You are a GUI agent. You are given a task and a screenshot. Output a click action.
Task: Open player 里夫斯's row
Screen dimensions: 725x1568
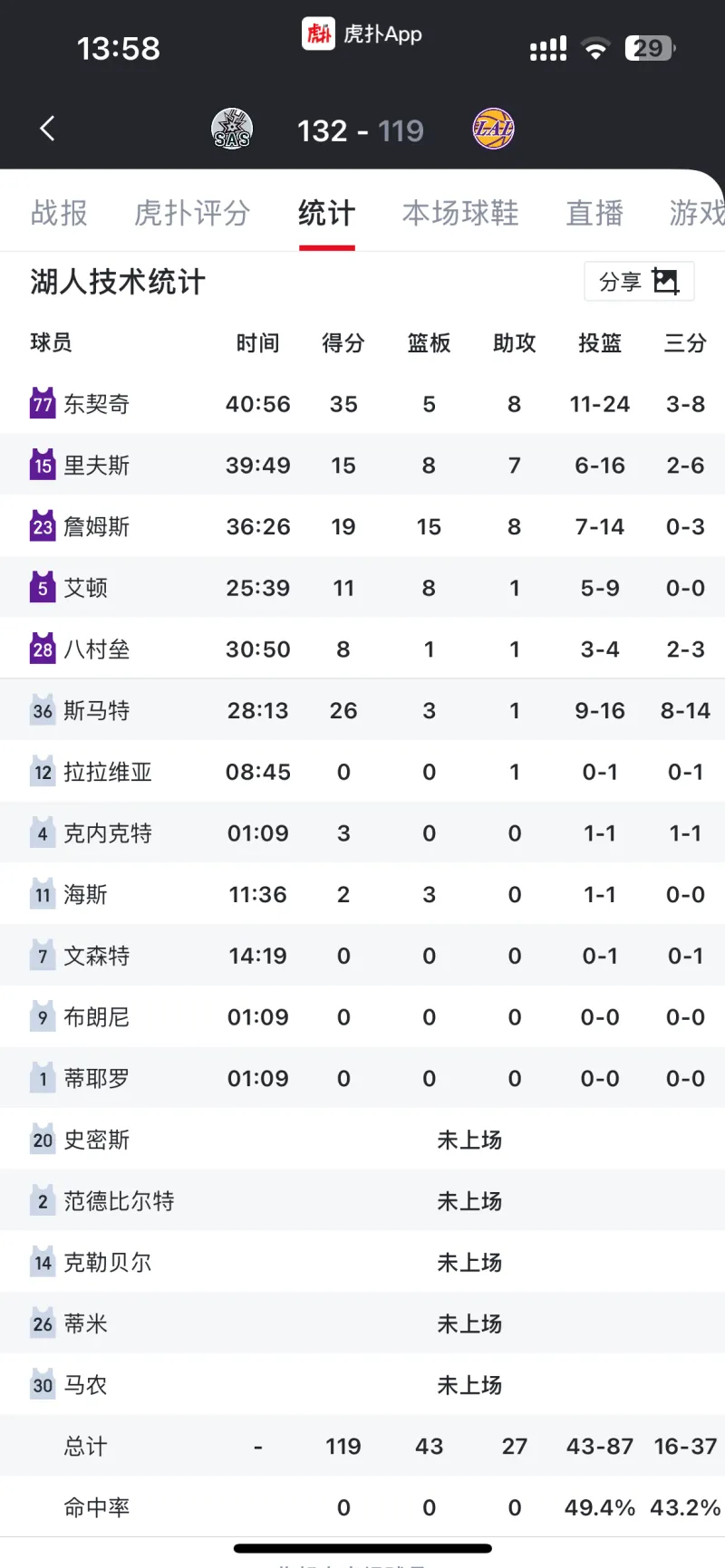[96, 466]
